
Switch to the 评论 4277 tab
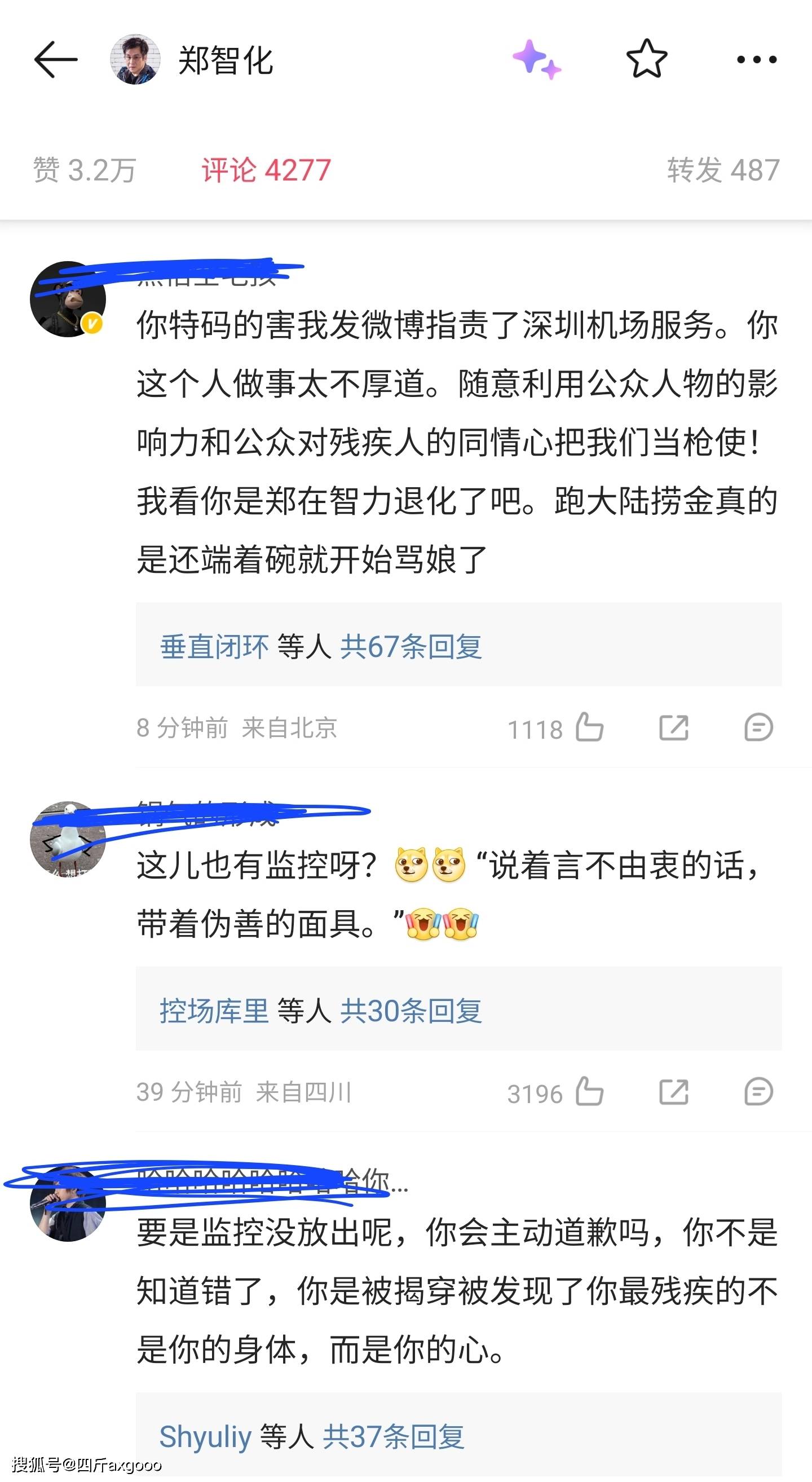[x=266, y=170]
